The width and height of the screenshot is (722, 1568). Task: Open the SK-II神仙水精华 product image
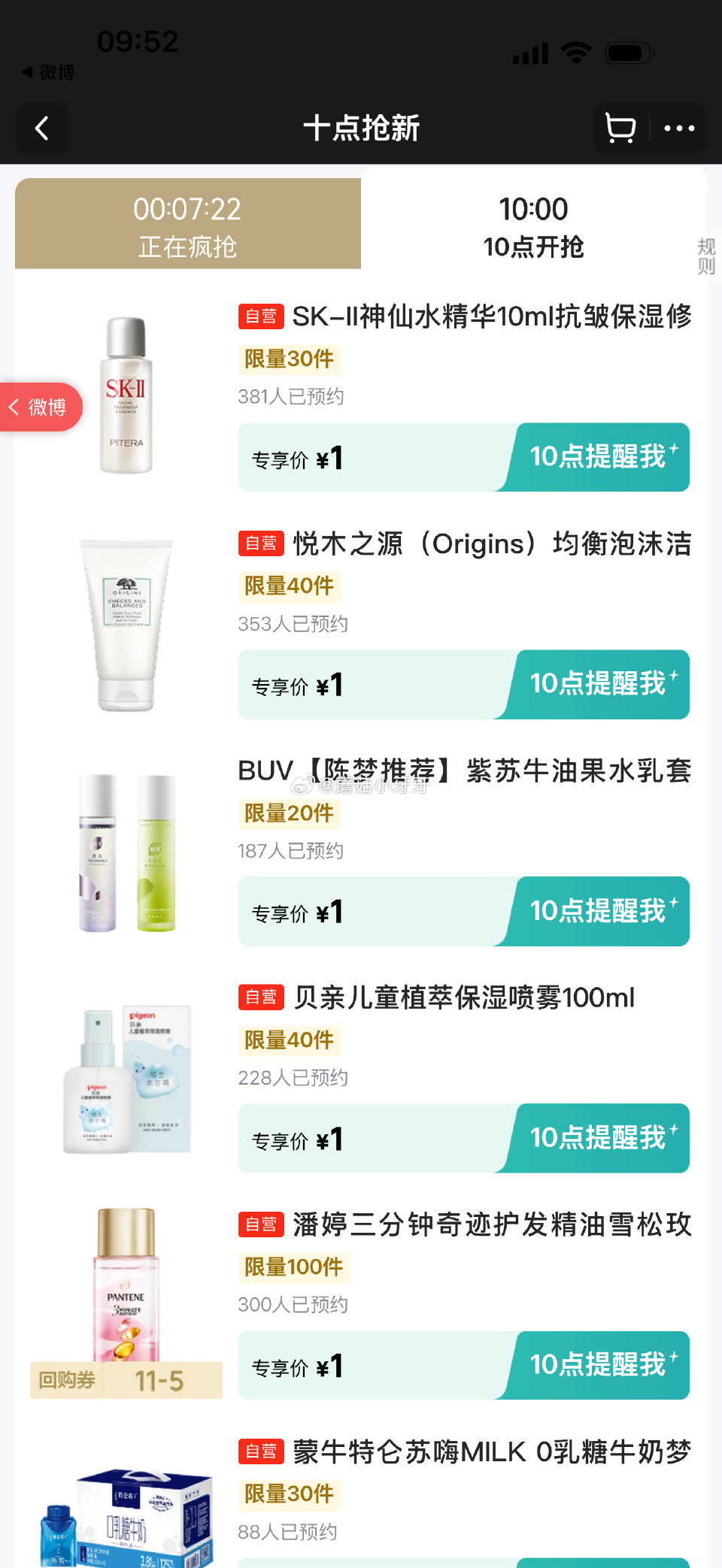pyautogui.click(x=126, y=395)
